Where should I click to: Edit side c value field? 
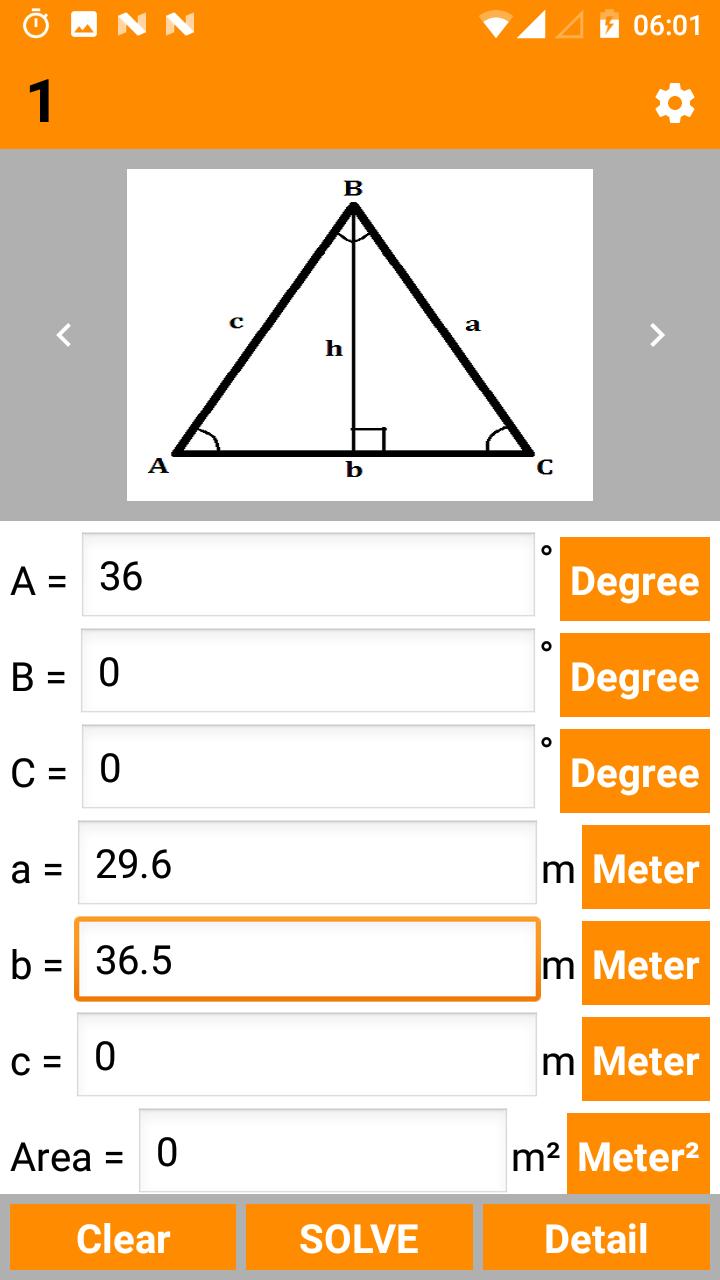(307, 1055)
